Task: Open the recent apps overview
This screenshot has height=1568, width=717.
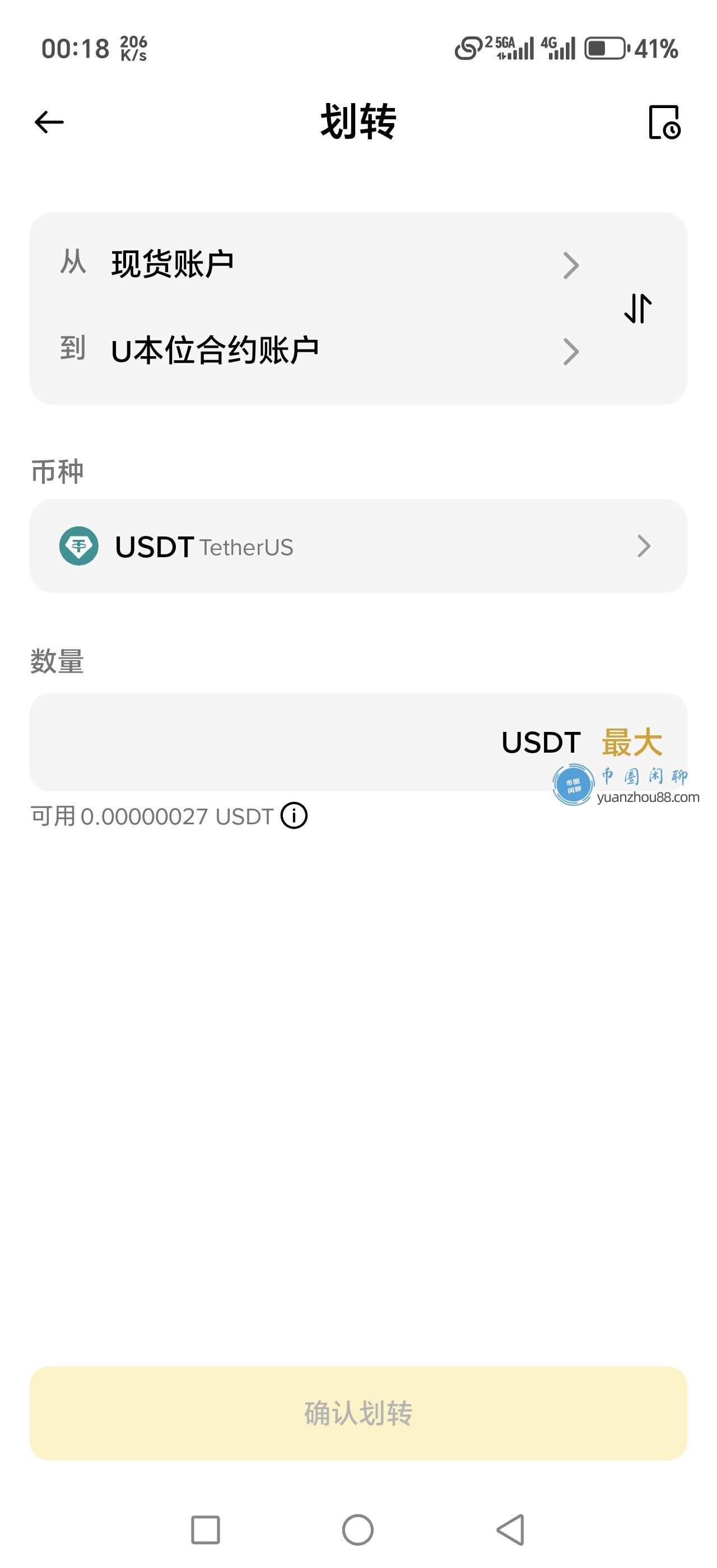Action: (x=205, y=1530)
